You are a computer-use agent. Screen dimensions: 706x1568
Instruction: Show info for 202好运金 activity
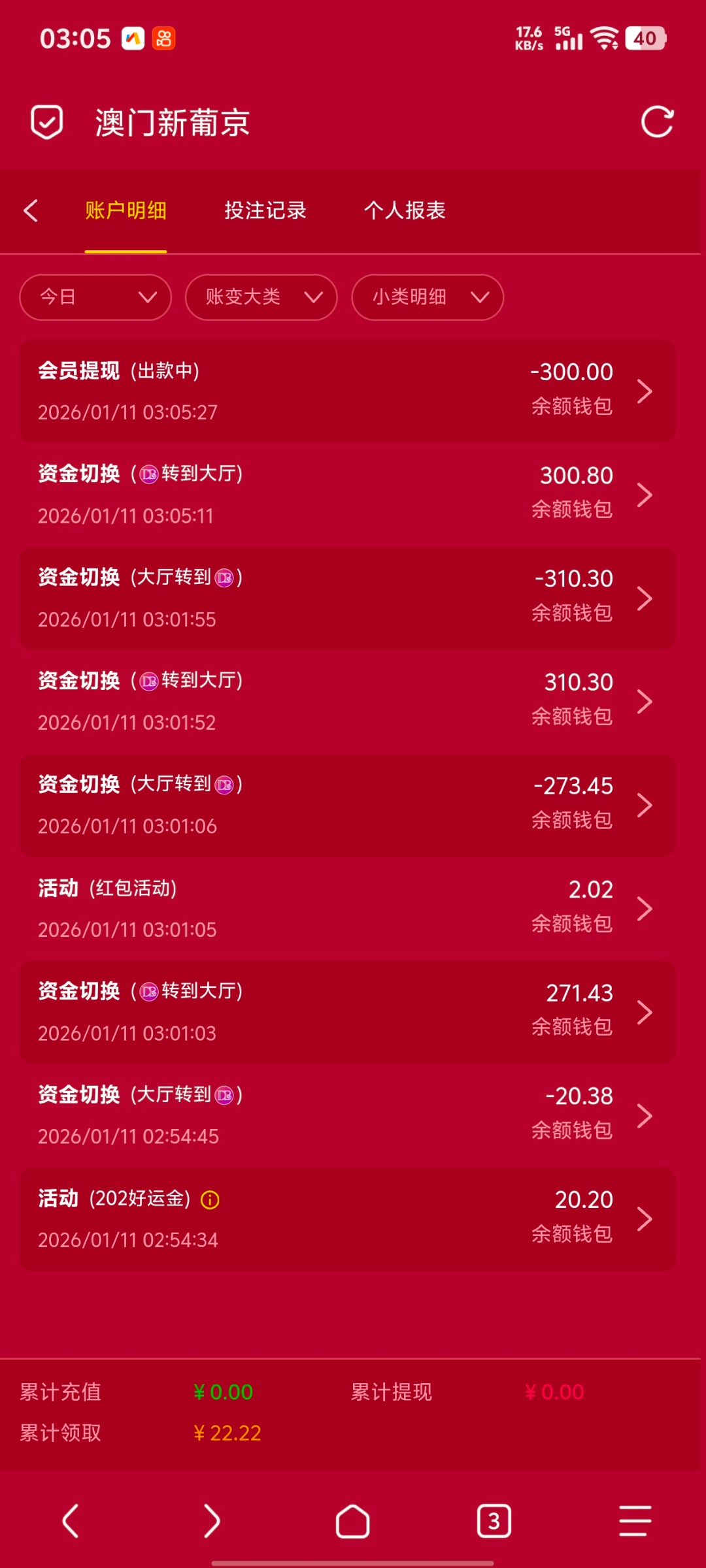[210, 1200]
